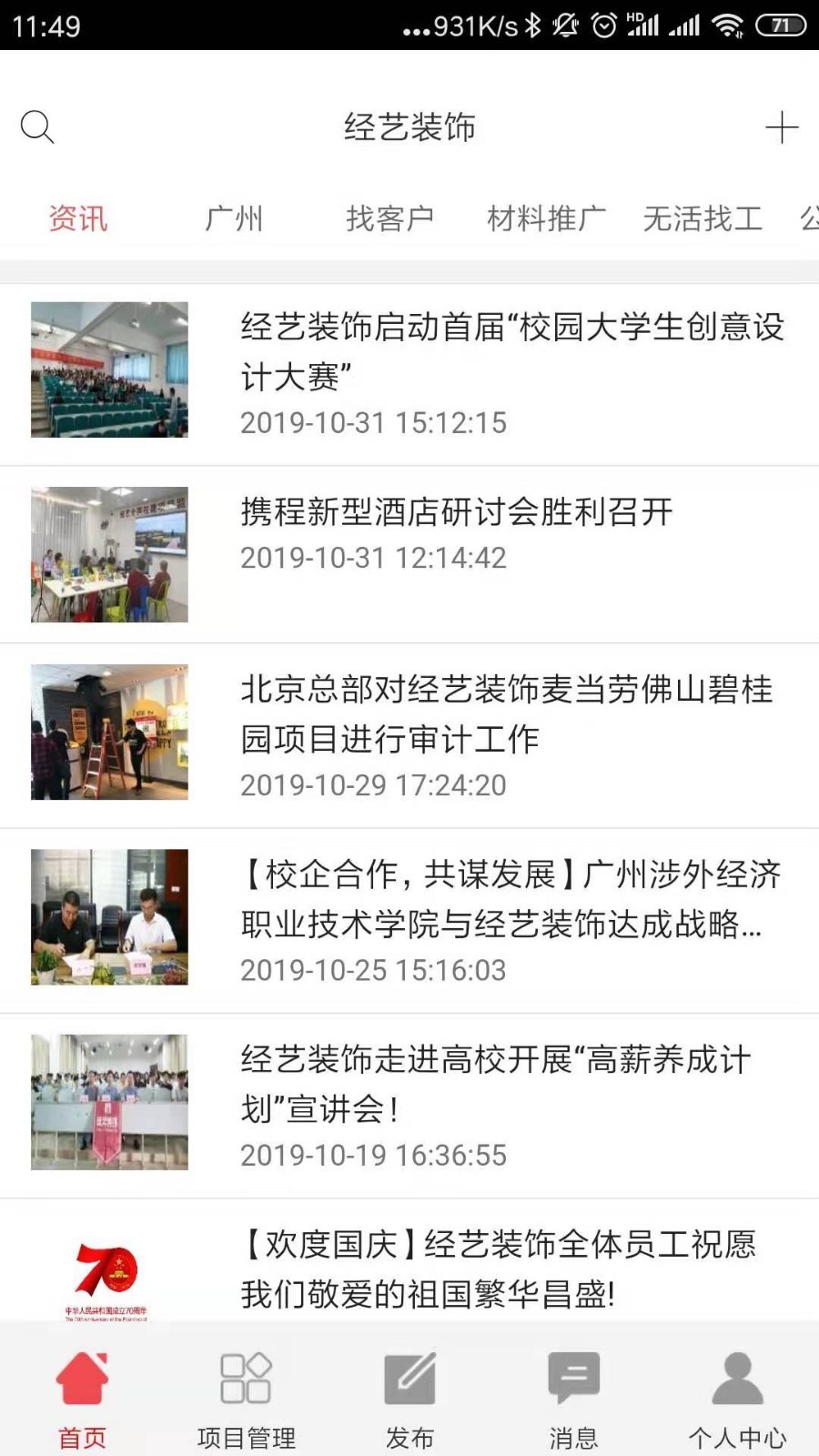View the 校企合作，共谋发展 article
Viewport: 819px width, 1456px height.
click(x=510, y=899)
